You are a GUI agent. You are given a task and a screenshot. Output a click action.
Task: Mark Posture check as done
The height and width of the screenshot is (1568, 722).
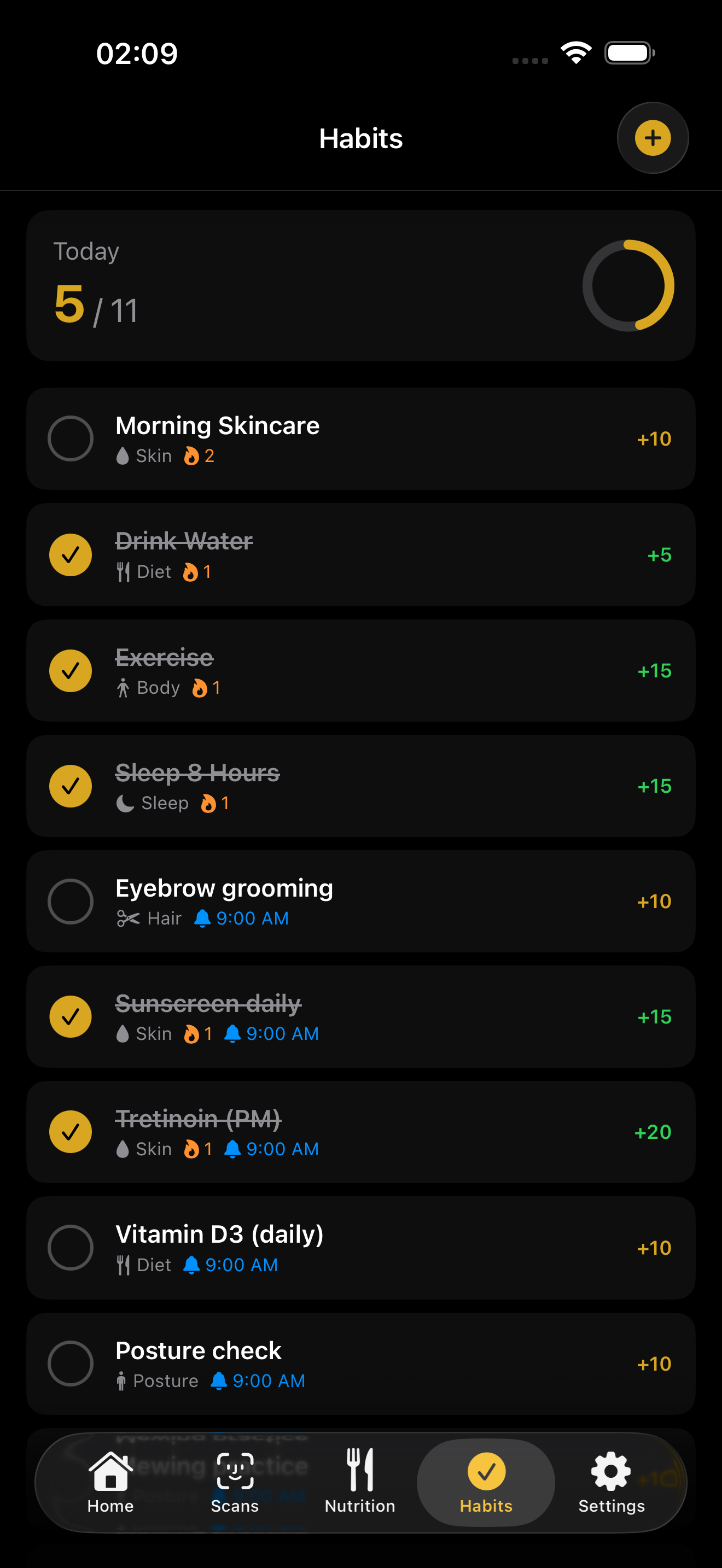(x=70, y=1364)
